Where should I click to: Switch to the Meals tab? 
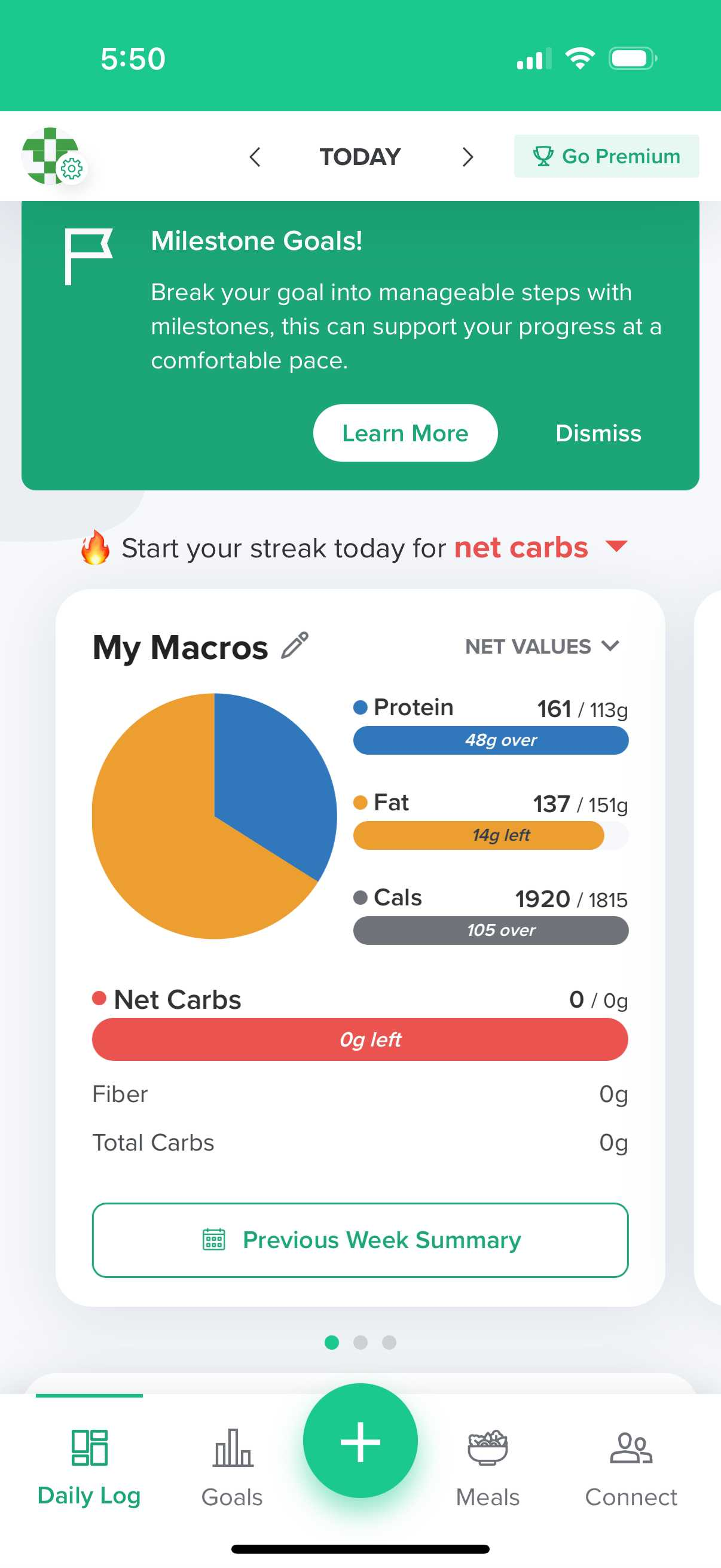point(487,1468)
